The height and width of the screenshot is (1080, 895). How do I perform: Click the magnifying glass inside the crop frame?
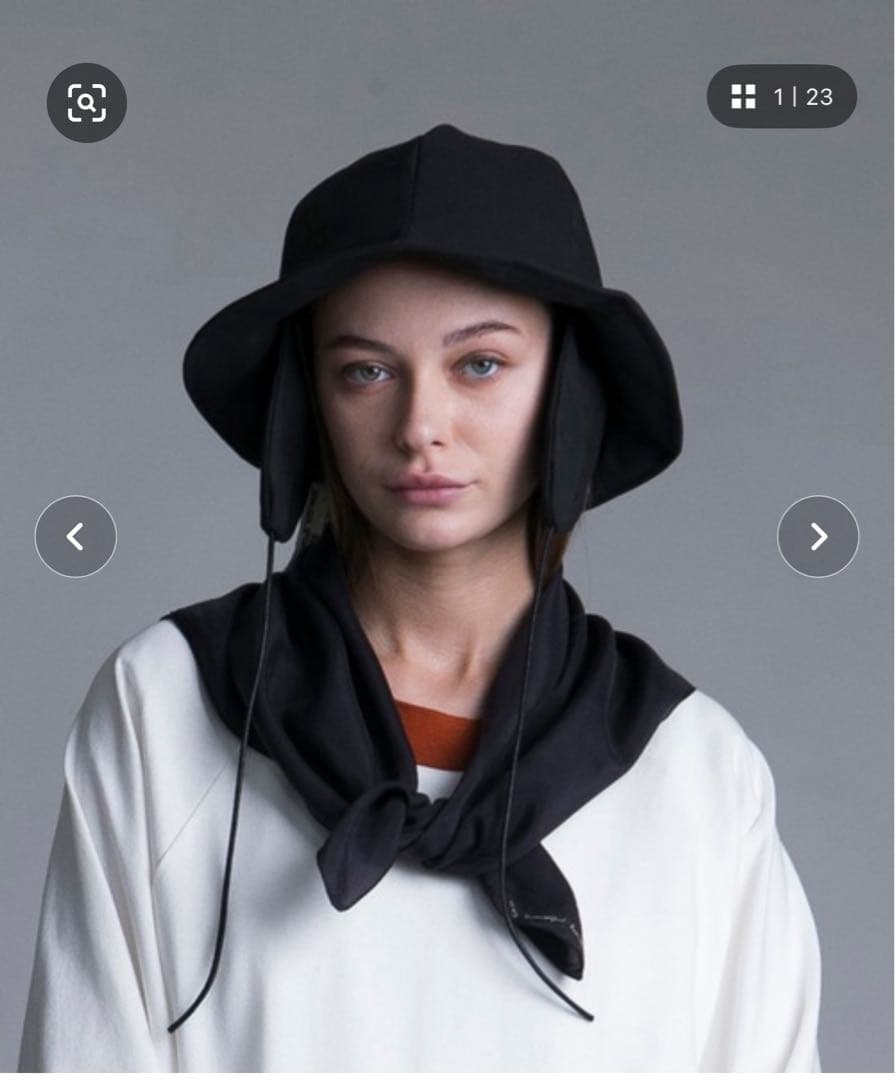[88, 104]
